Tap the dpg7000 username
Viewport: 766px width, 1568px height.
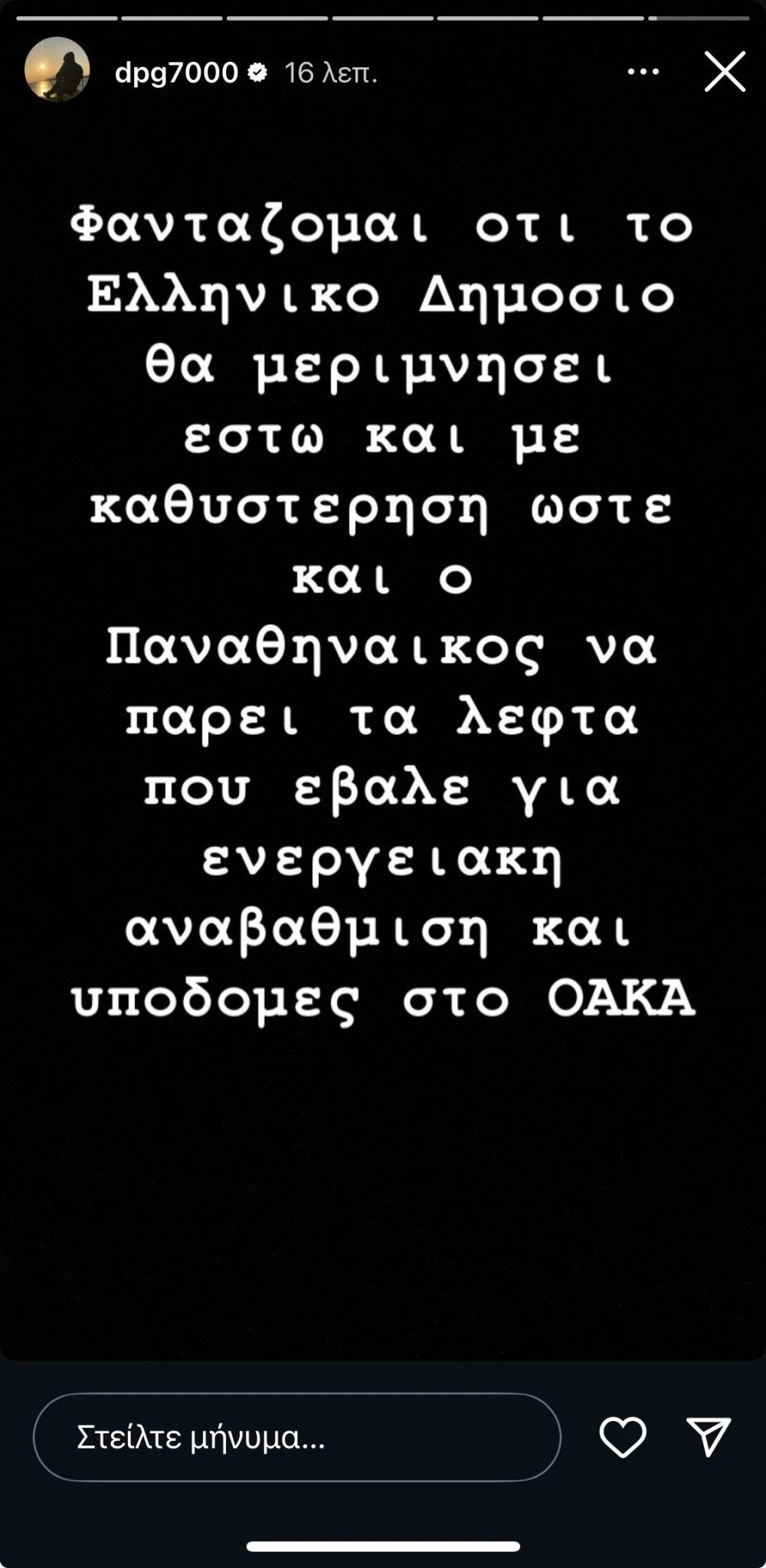pos(176,73)
